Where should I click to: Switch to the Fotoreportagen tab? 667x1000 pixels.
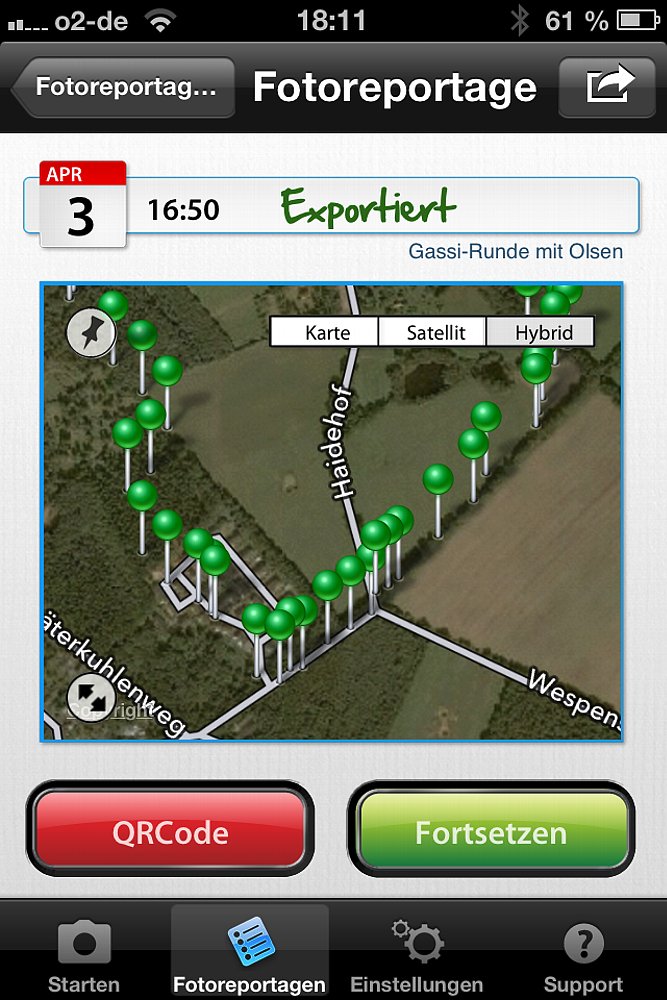249,955
